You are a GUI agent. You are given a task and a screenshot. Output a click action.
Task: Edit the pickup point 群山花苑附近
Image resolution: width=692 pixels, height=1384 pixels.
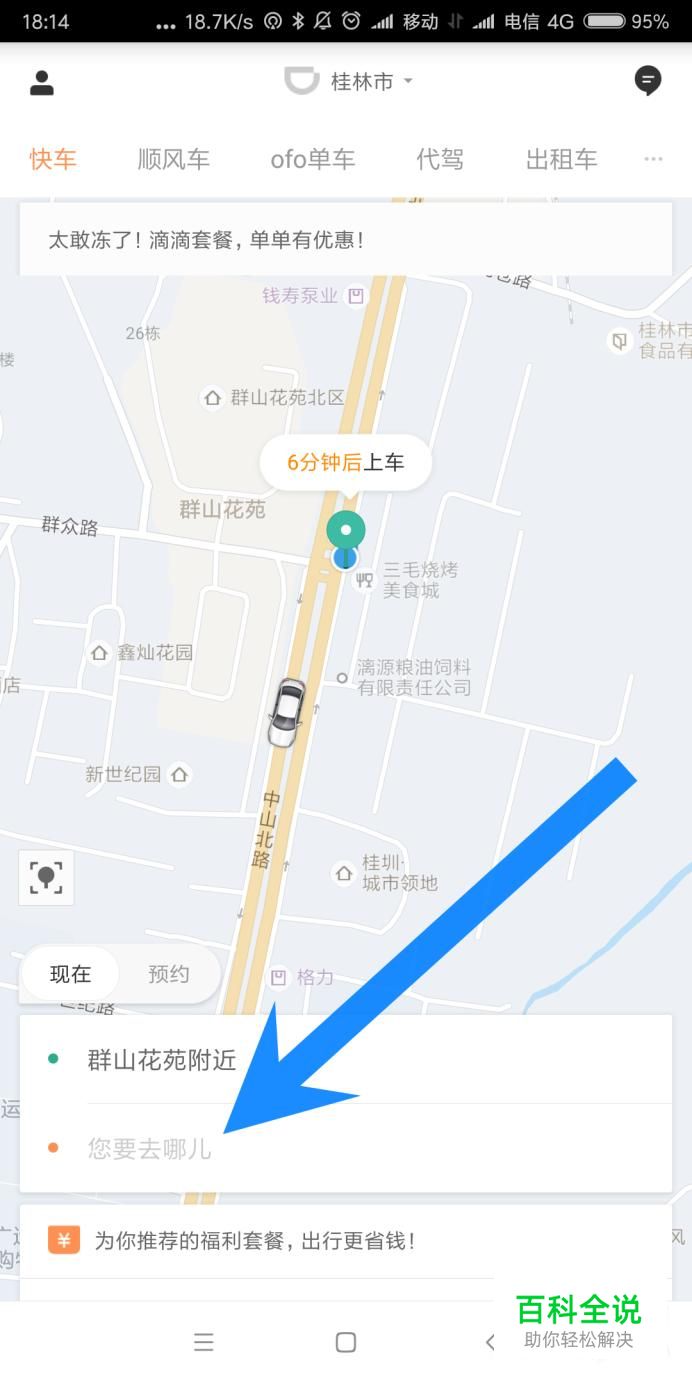[346, 1060]
